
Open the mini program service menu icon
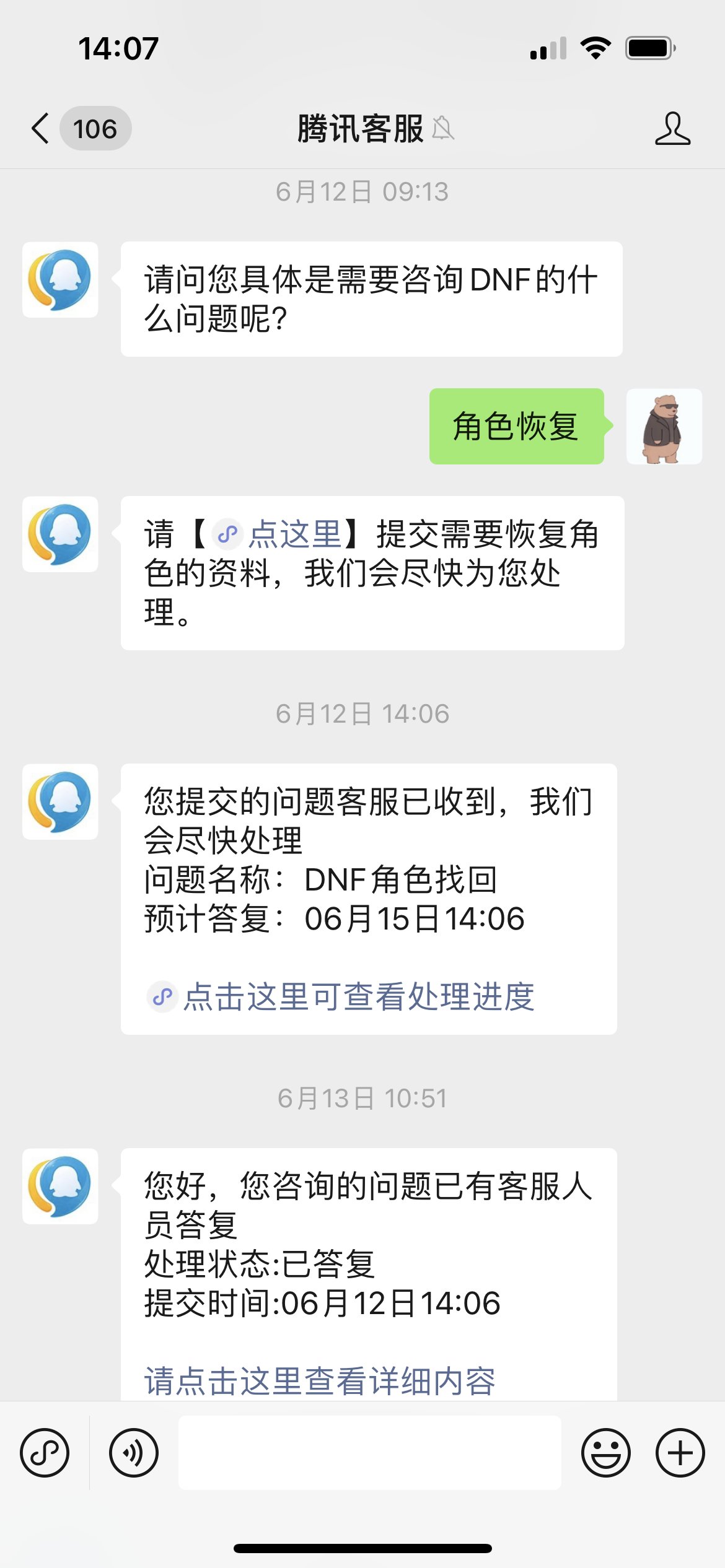(x=45, y=1452)
